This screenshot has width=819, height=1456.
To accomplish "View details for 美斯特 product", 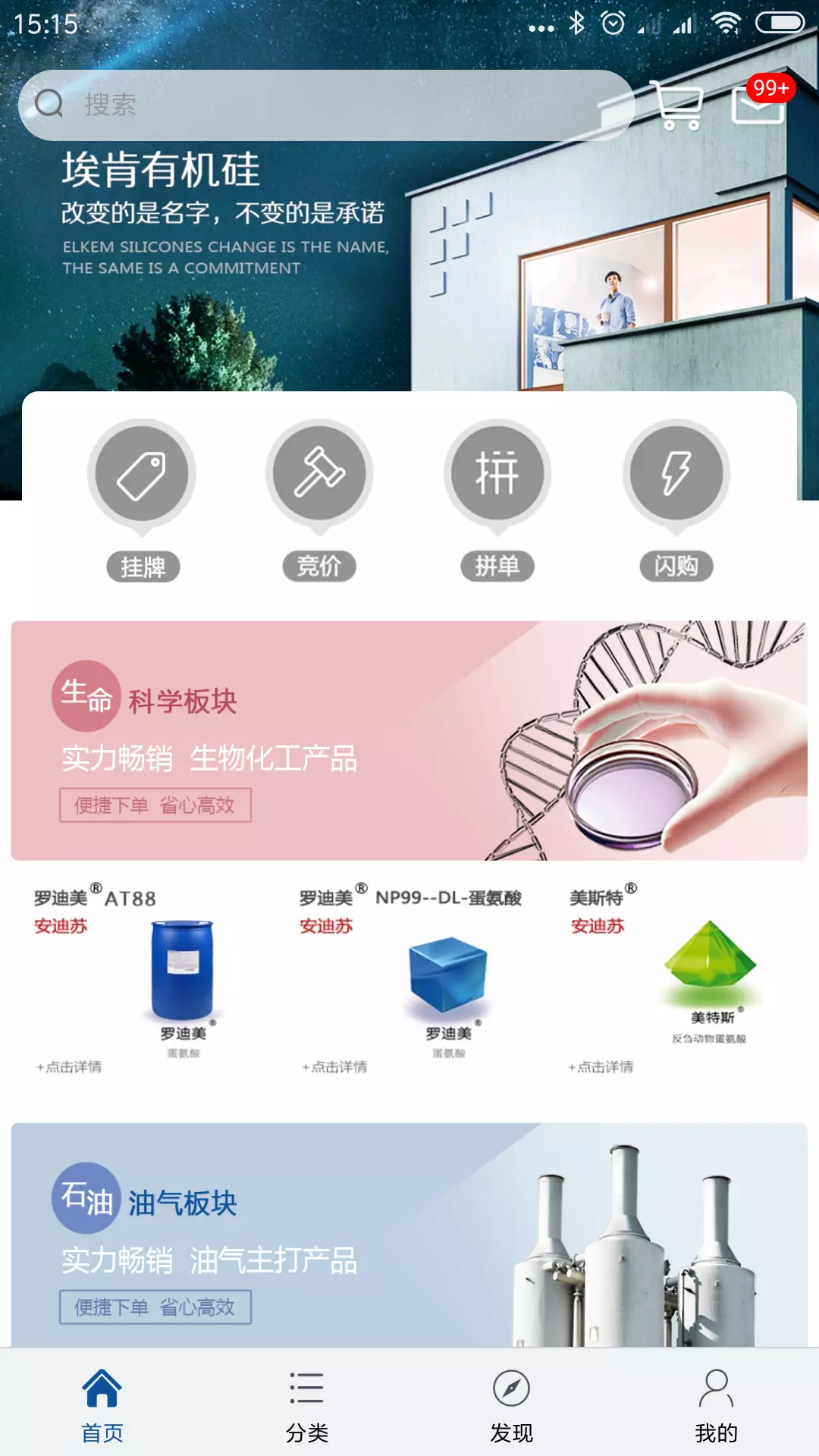I will [676, 977].
